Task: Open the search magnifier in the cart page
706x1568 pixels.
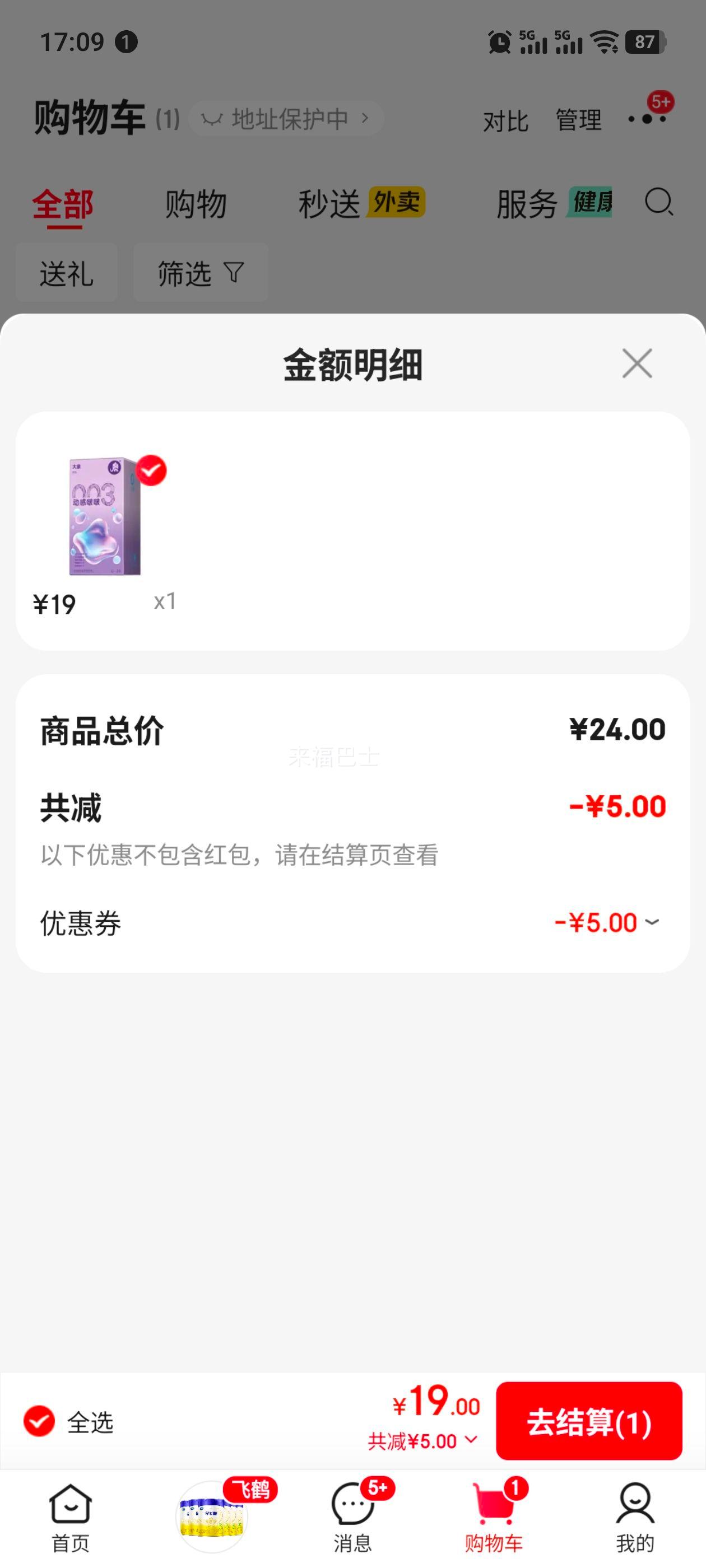Action: (658, 203)
